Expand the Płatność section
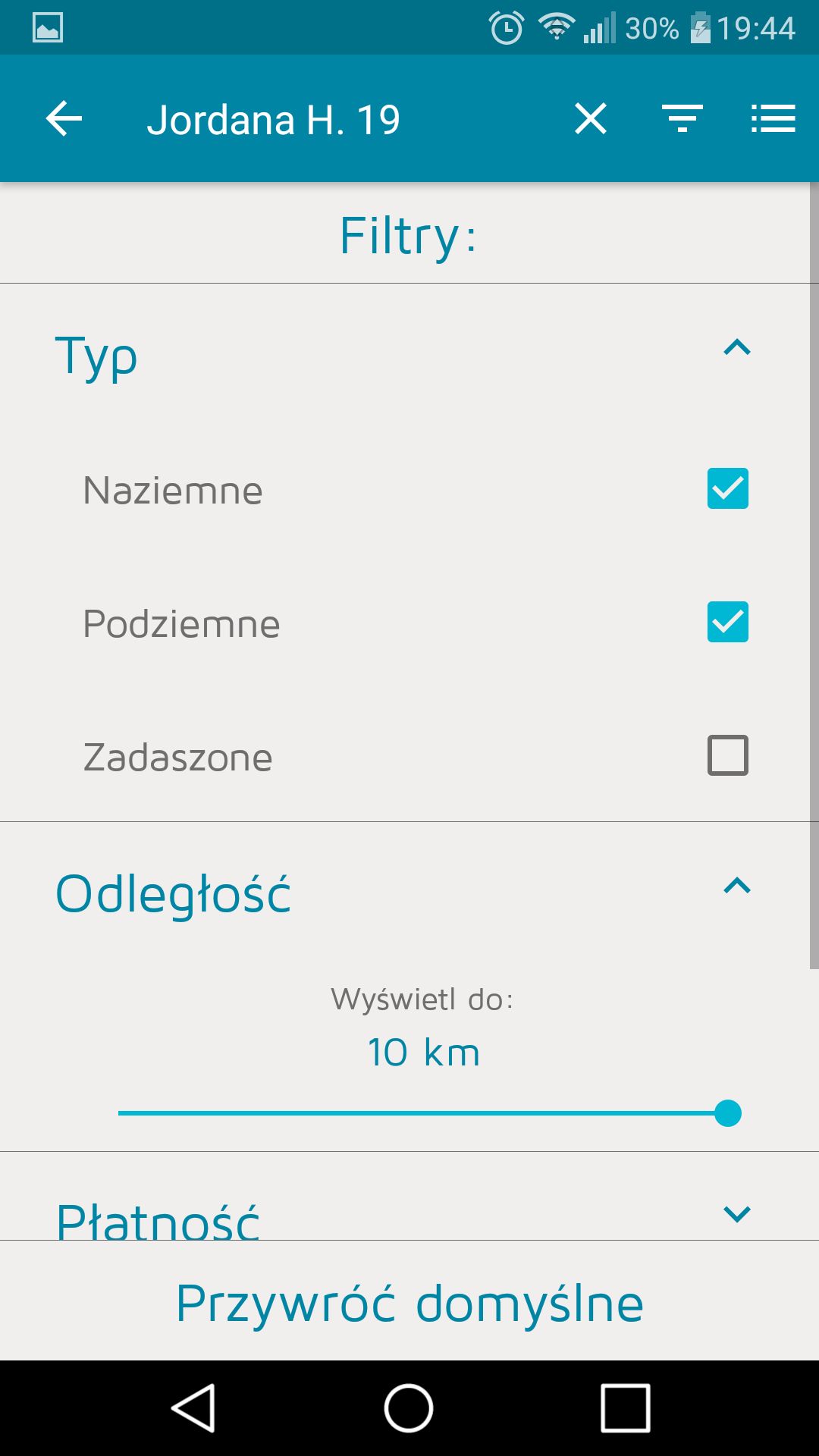The image size is (819, 1456). [x=737, y=1214]
